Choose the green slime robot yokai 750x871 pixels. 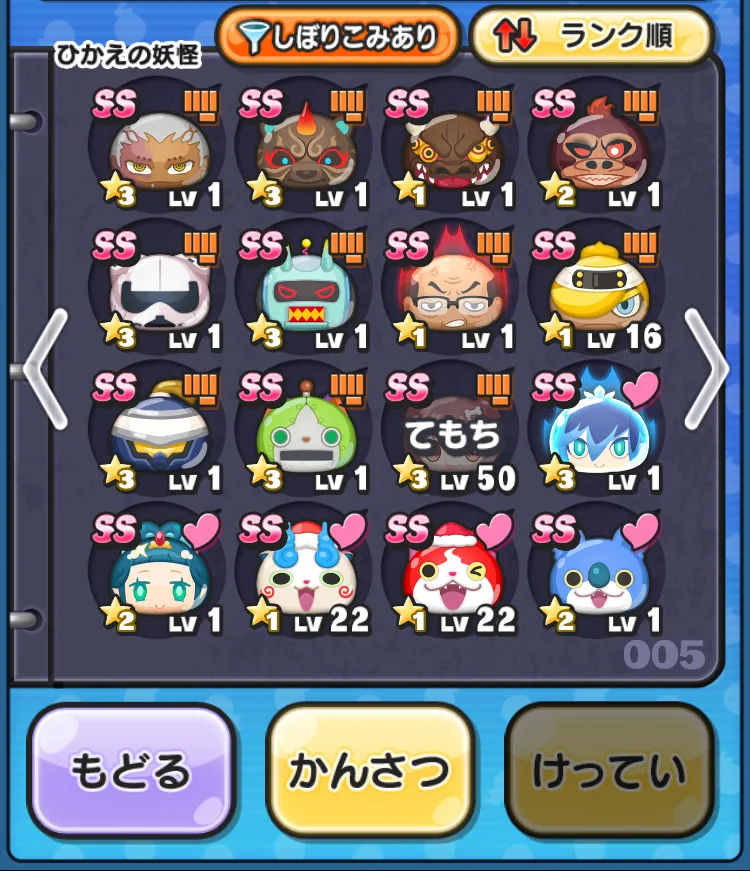tap(305, 434)
